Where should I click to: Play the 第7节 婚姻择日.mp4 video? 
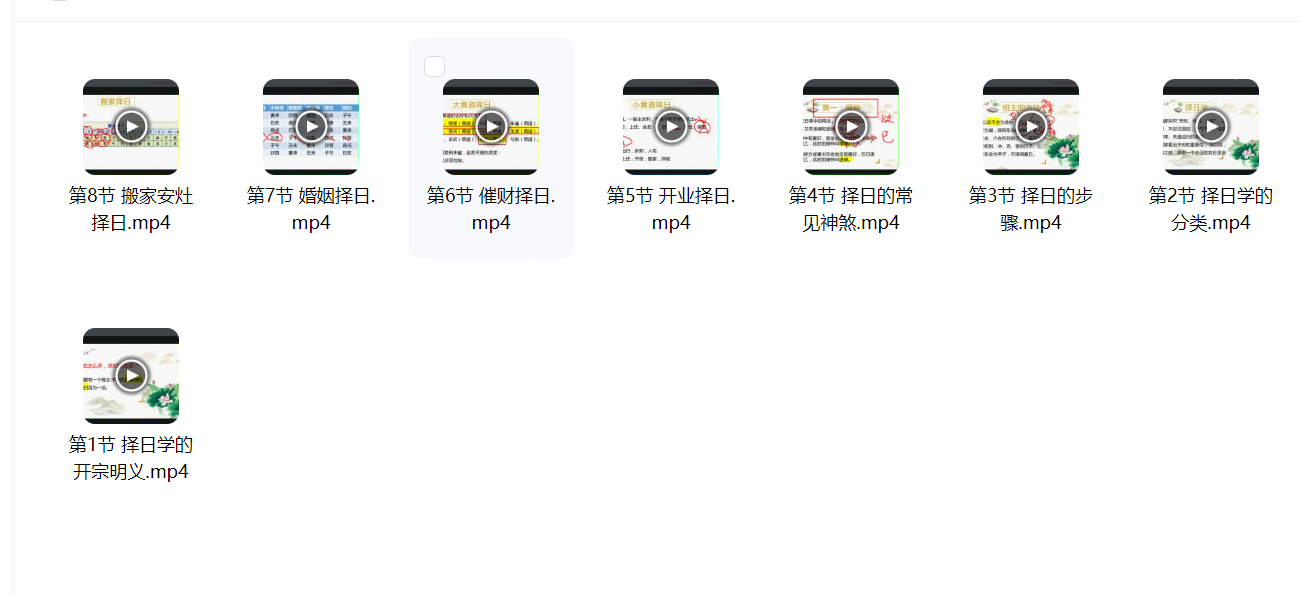(311, 127)
